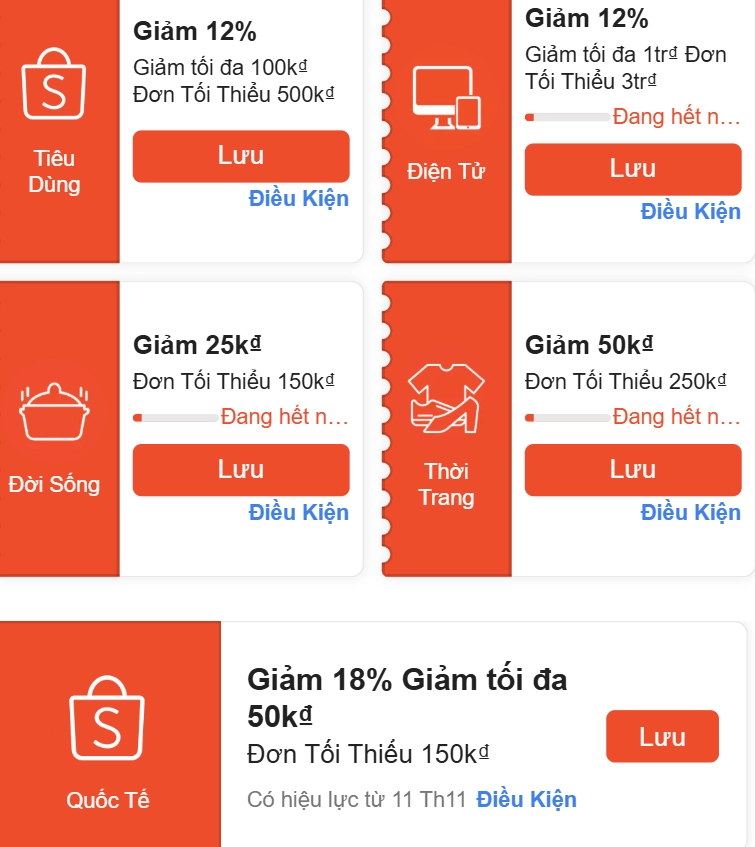View Điều Kiện of Điện Tử voucher
Screen dimensions: 755x847
[x=690, y=211]
